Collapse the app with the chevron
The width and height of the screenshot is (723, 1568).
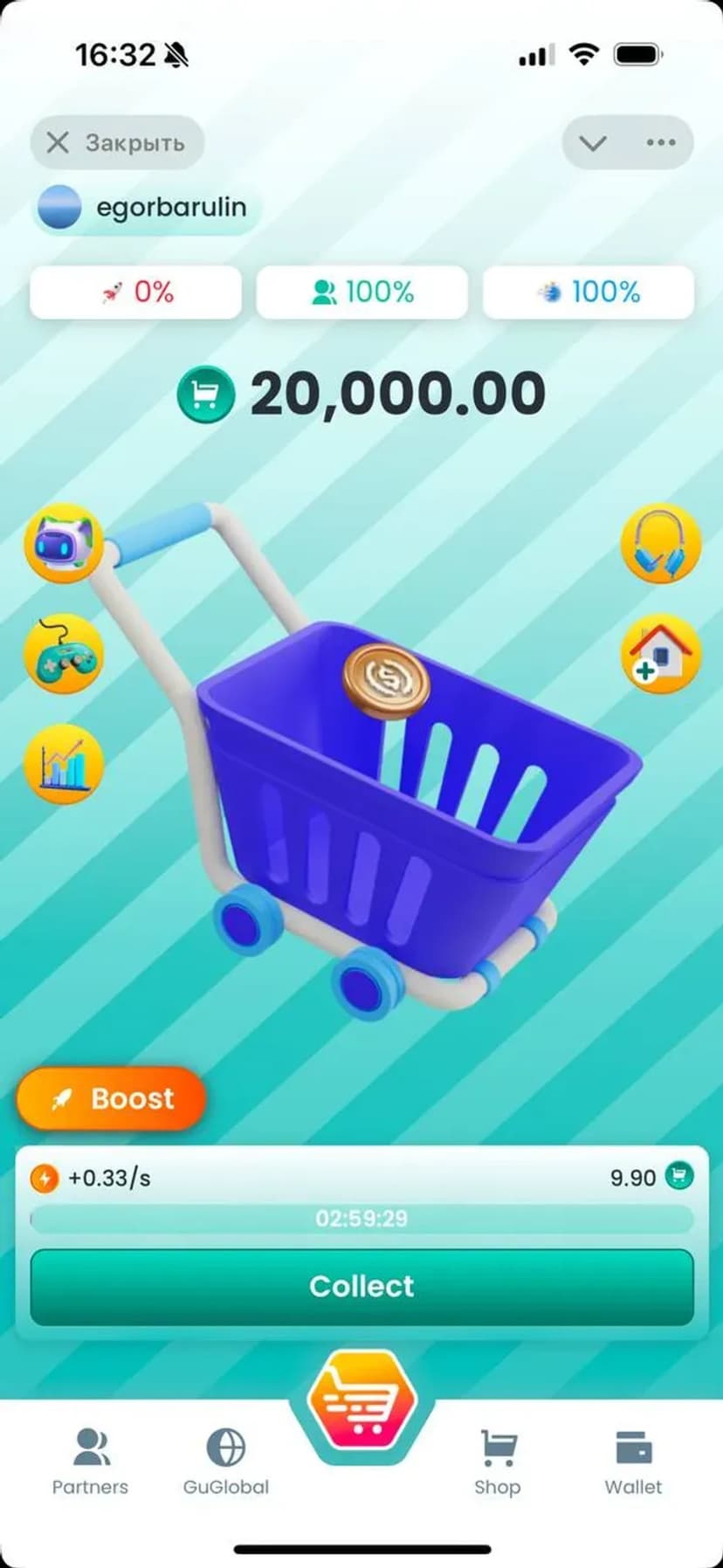pos(593,142)
